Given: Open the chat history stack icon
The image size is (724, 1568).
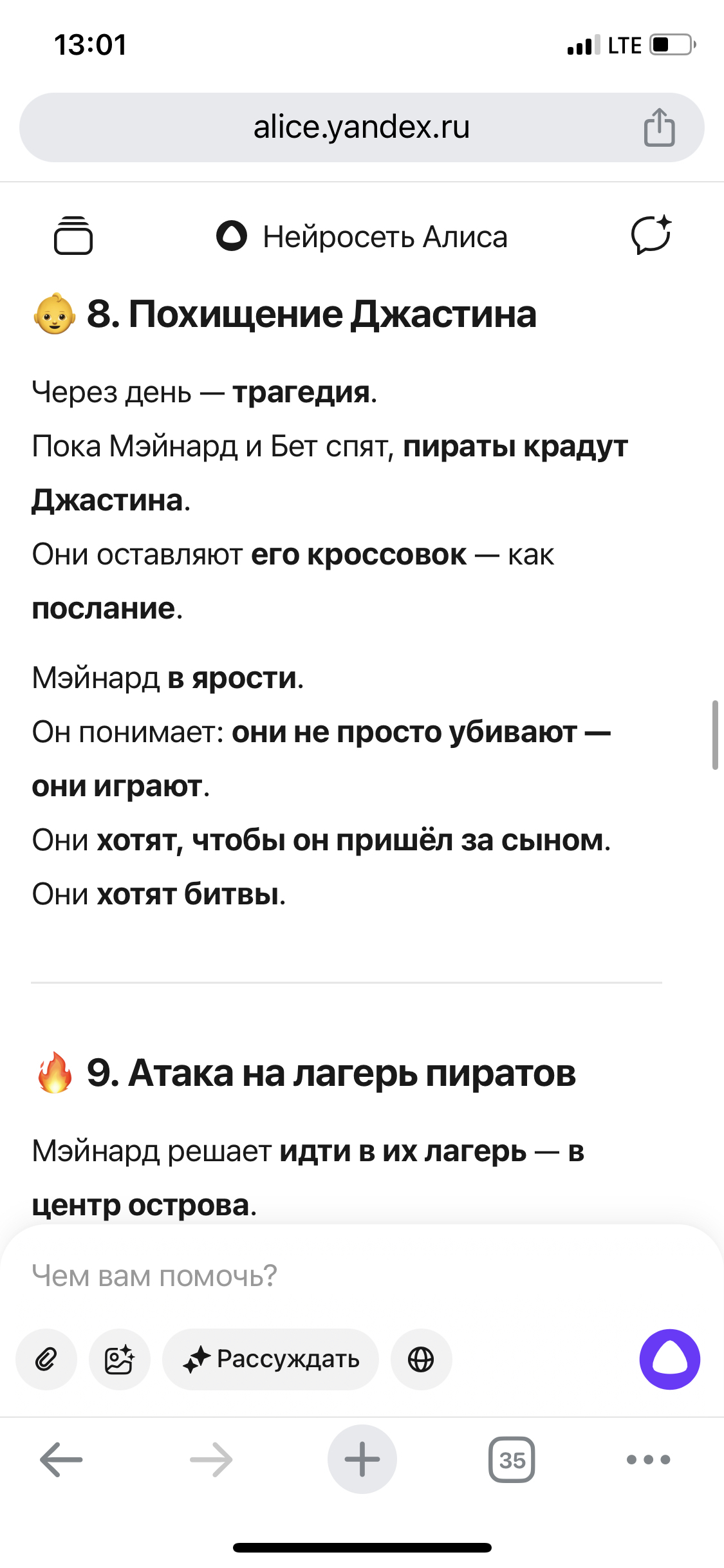Looking at the screenshot, I should [73, 236].
